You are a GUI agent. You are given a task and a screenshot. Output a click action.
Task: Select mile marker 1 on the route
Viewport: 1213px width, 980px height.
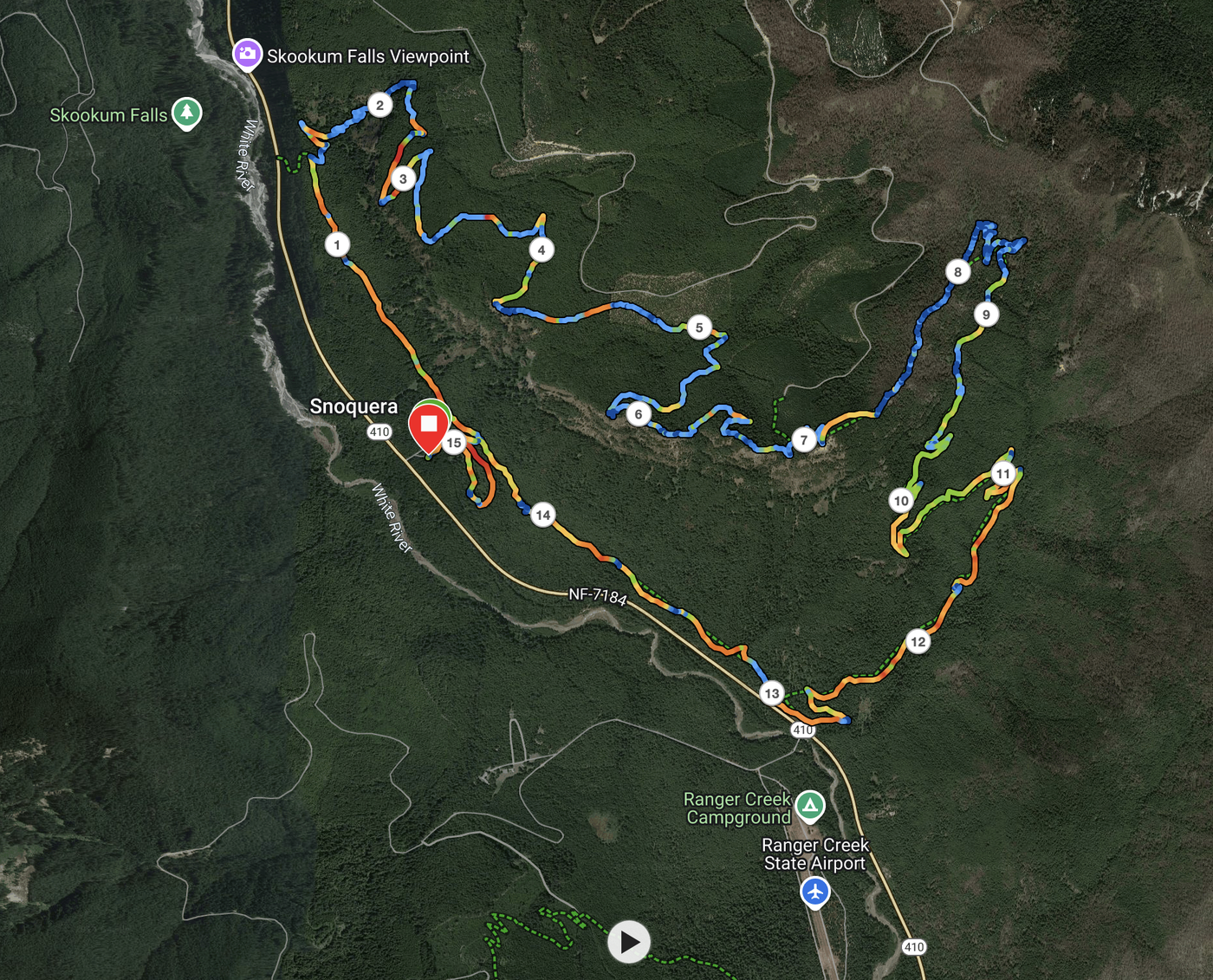pyautogui.click(x=337, y=244)
